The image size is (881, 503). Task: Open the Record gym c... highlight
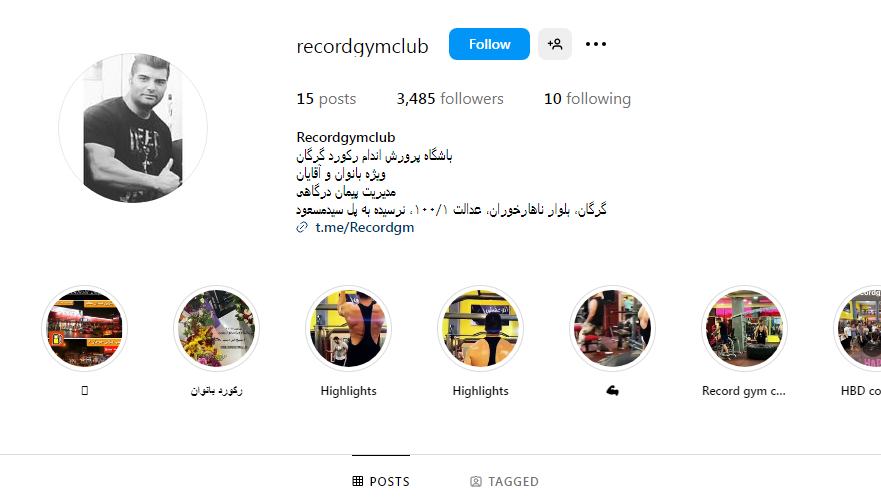tap(744, 329)
